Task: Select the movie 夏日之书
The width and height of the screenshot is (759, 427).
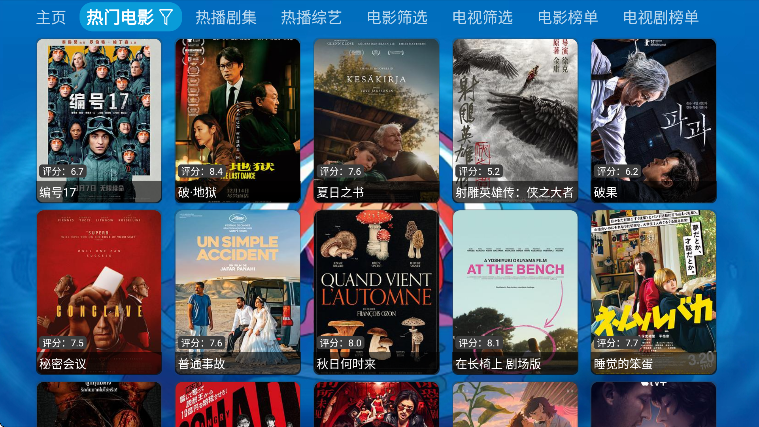Action: 376,120
